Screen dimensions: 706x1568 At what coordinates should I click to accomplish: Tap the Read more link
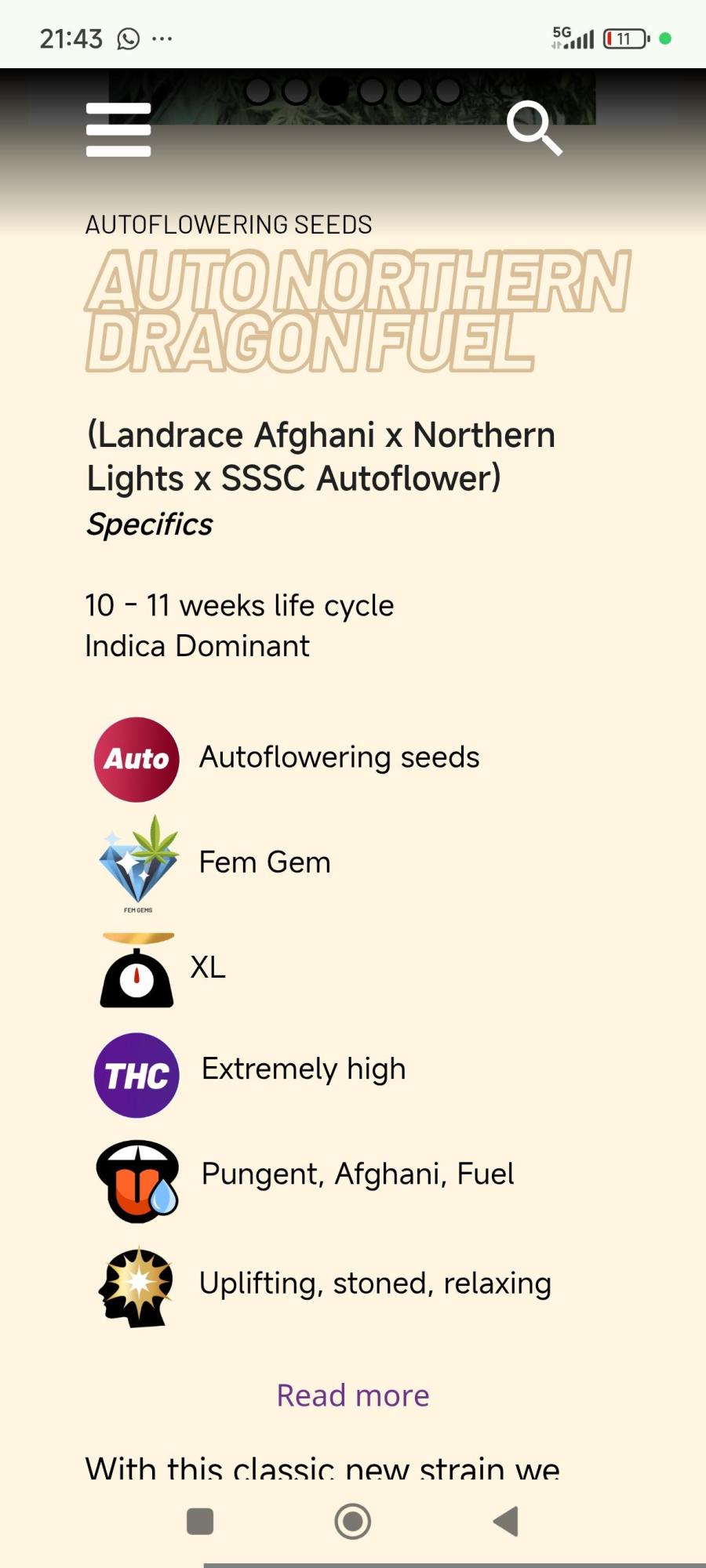click(353, 1396)
